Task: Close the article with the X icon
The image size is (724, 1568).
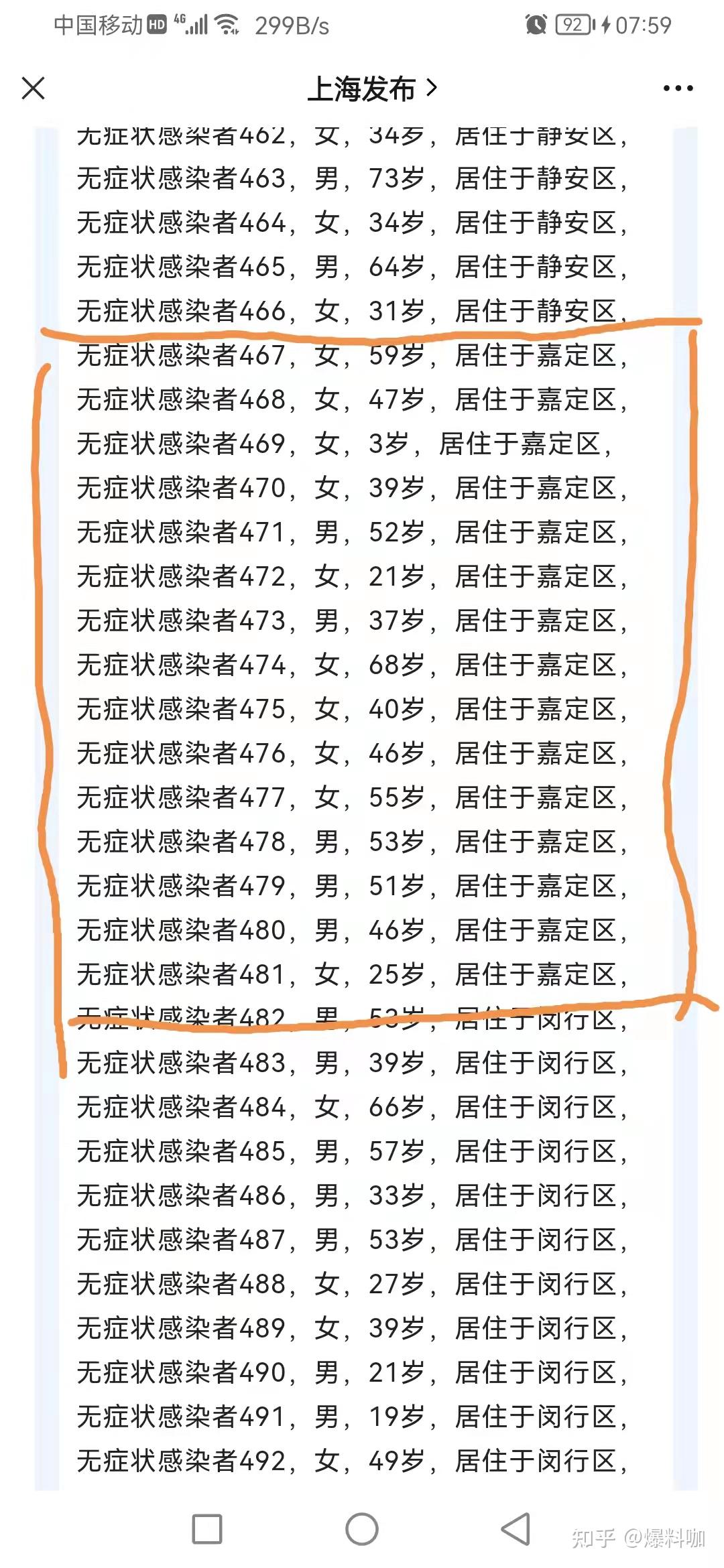Action: [x=33, y=88]
